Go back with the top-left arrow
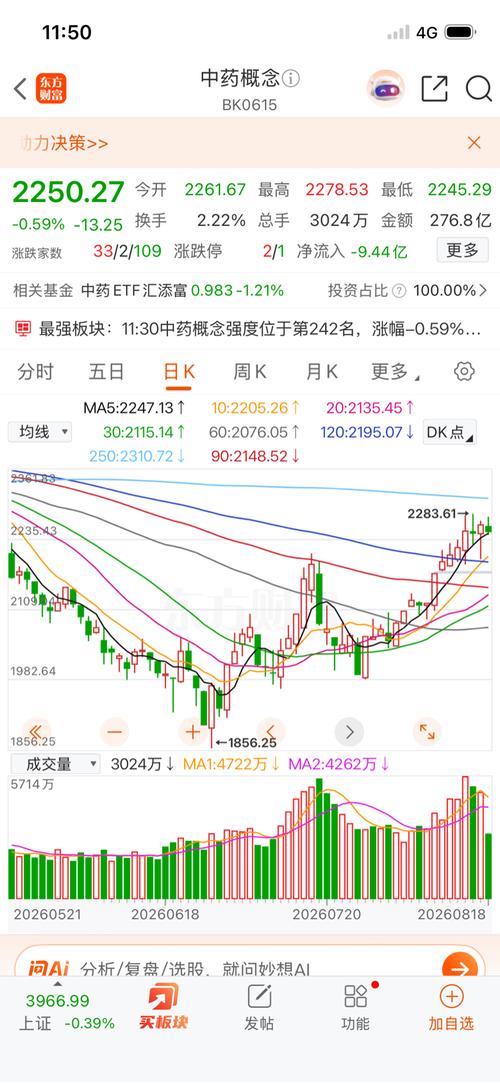The width and height of the screenshot is (500, 1083). (21, 88)
